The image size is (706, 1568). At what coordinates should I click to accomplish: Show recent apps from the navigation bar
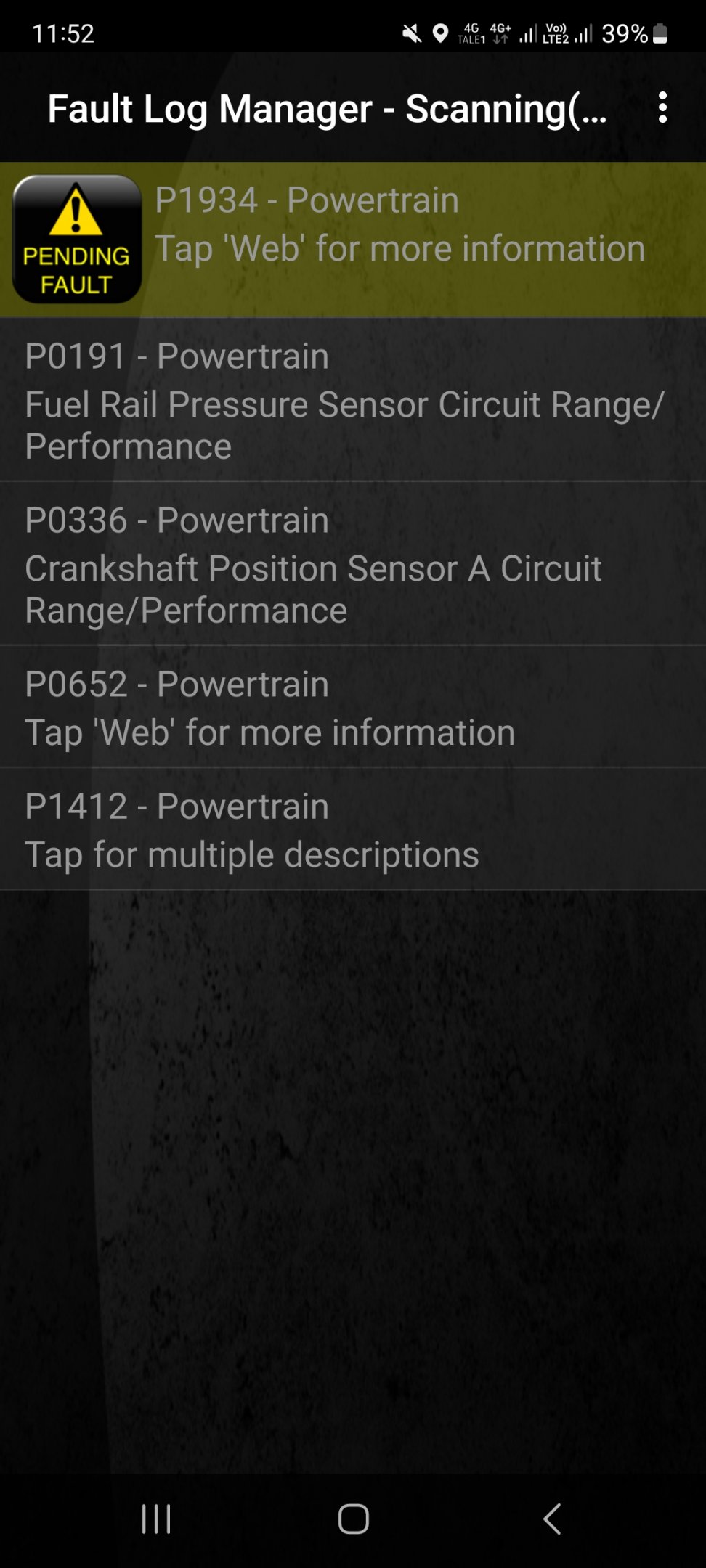156,1519
